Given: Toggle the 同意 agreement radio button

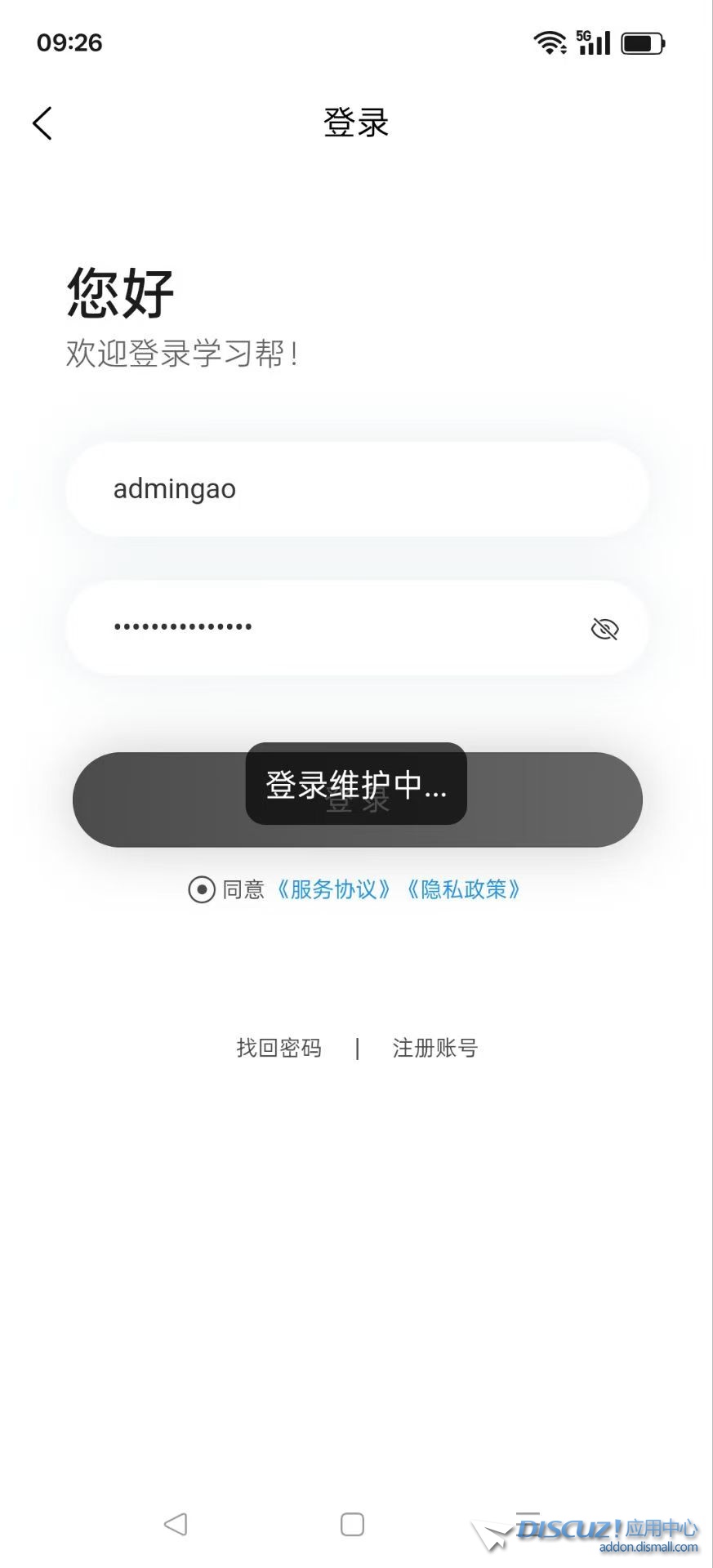Looking at the screenshot, I should pos(202,889).
